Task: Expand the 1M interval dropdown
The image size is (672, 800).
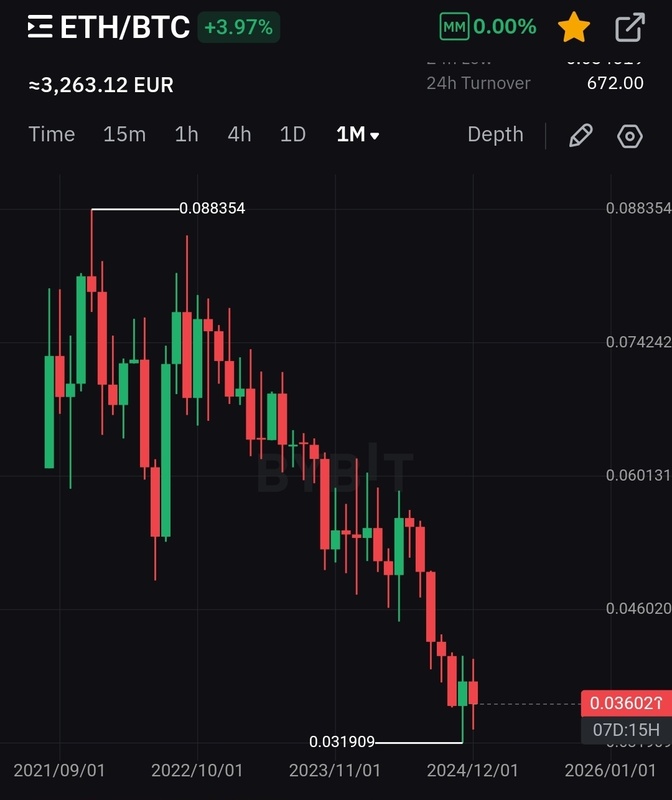Action: [358, 135]
